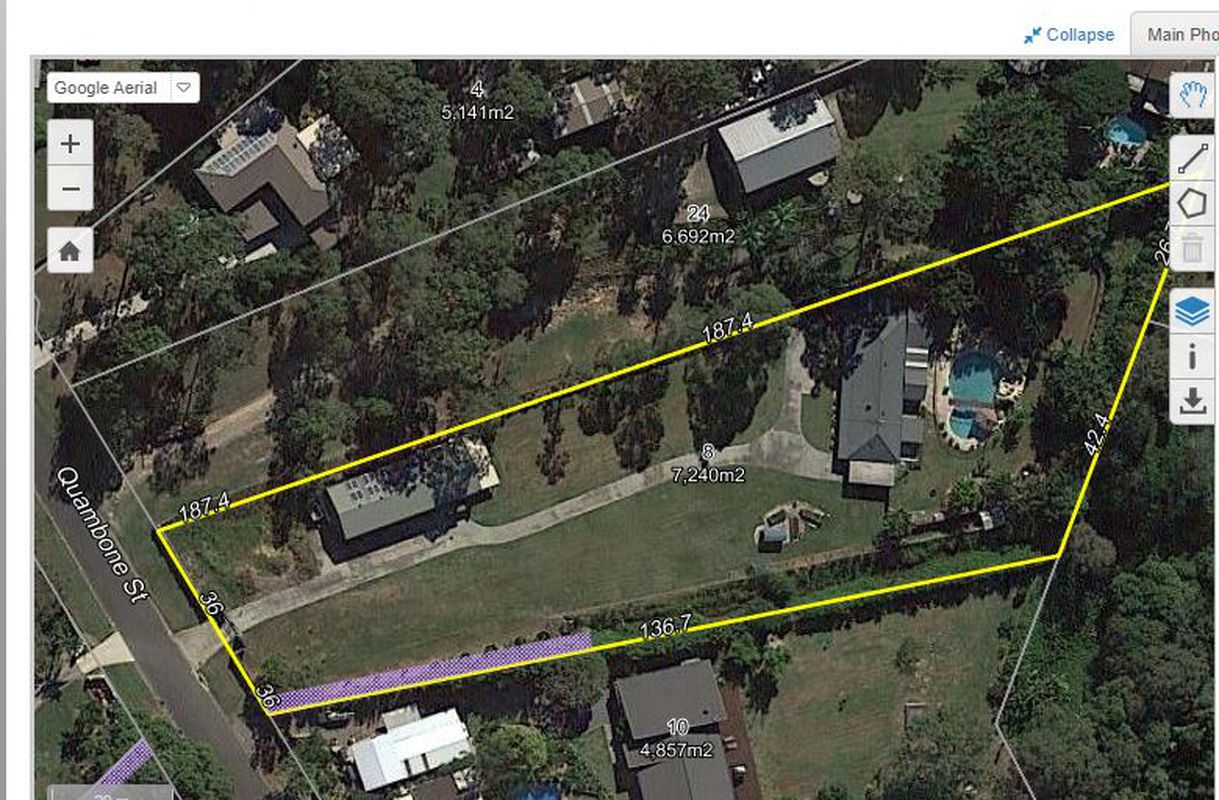1219x800 pixels.
Task: Choose the polygon drawing tool
Action: tap(1192, 204)
